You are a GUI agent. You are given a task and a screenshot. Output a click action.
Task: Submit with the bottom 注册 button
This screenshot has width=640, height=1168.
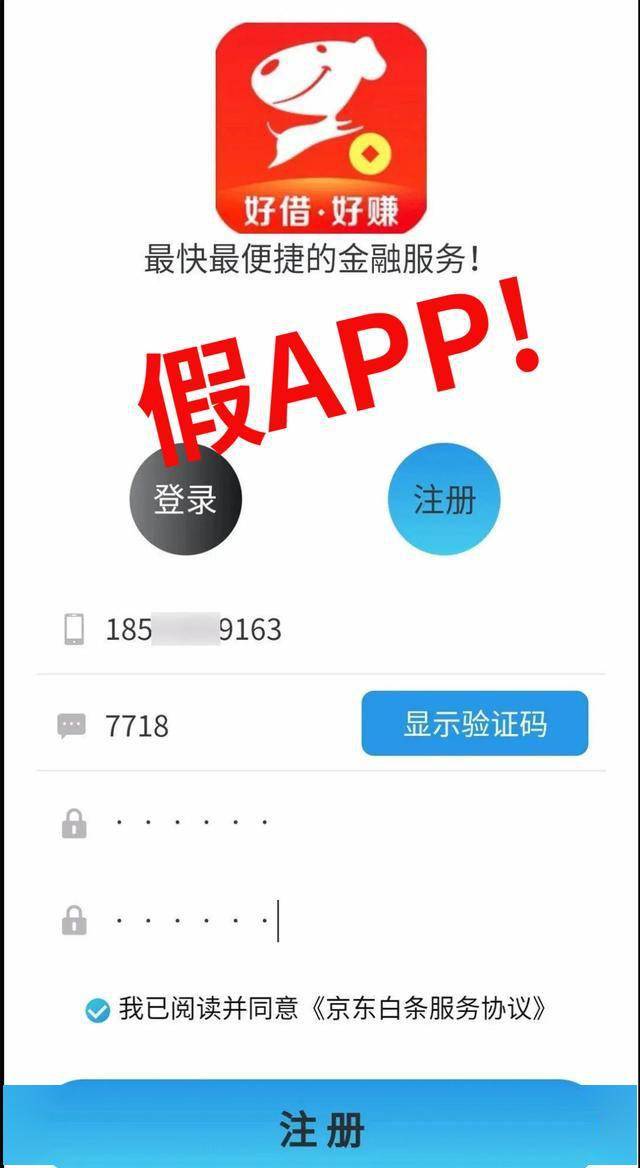320,1128
